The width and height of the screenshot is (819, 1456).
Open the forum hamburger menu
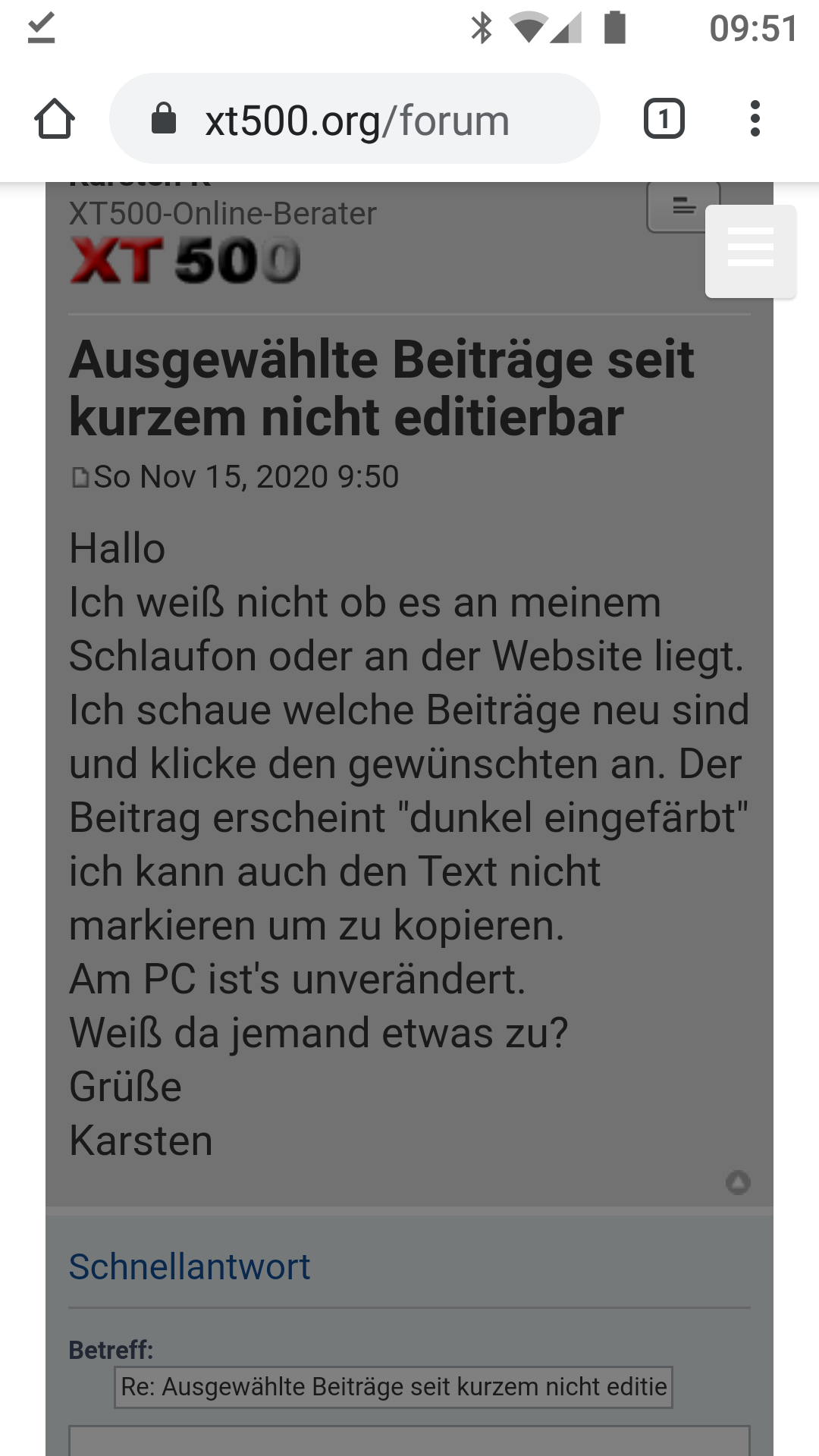(x=750, y=251)
